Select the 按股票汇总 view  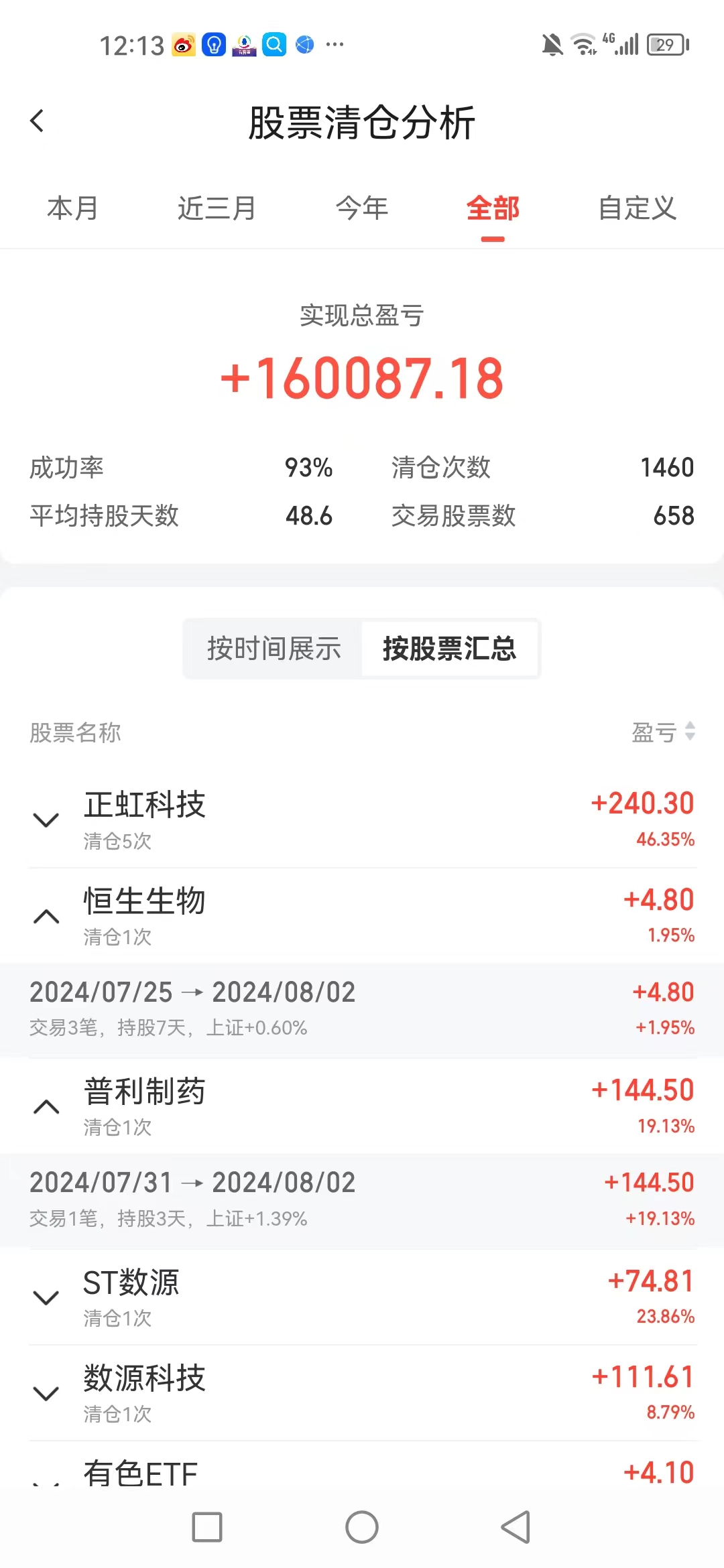point(449,649)
